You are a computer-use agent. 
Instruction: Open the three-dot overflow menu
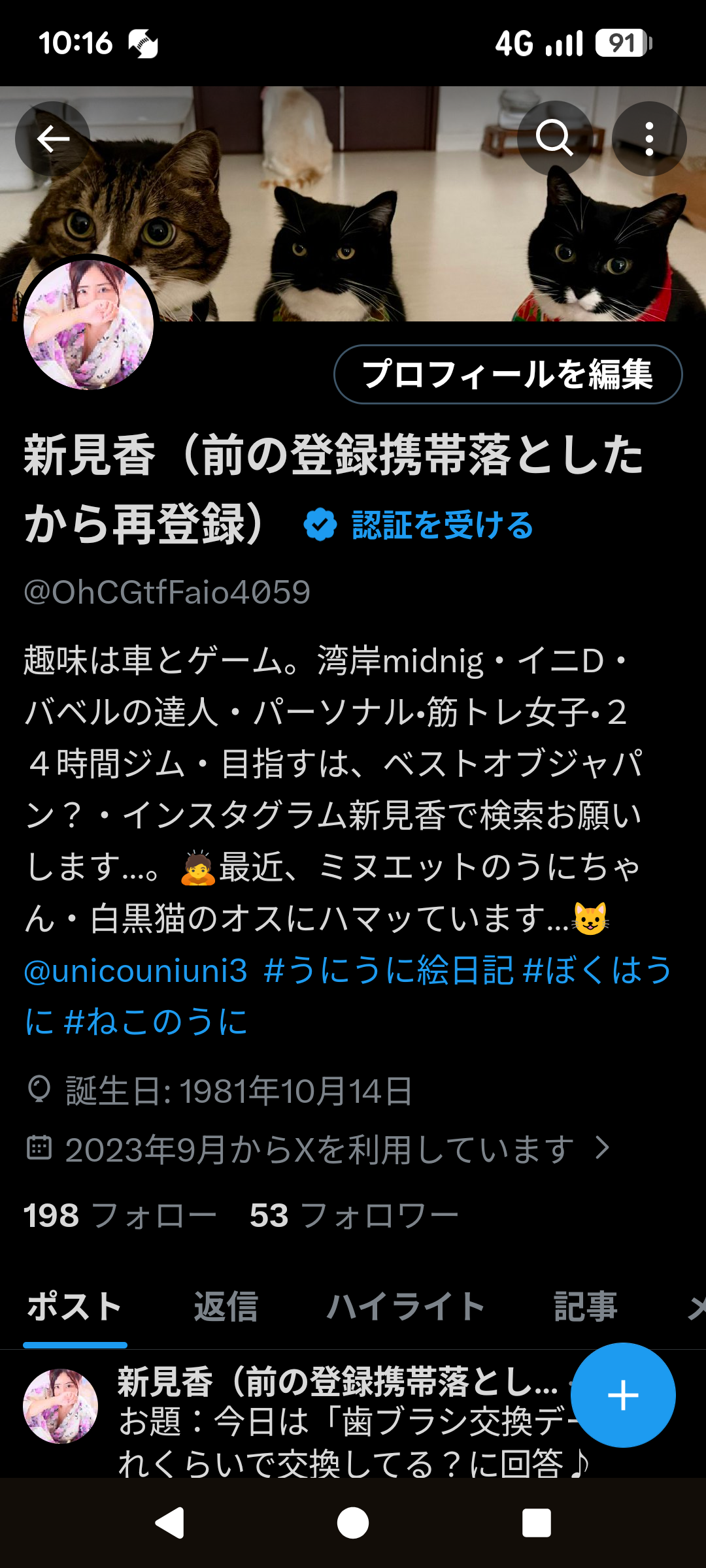point(648,139)
